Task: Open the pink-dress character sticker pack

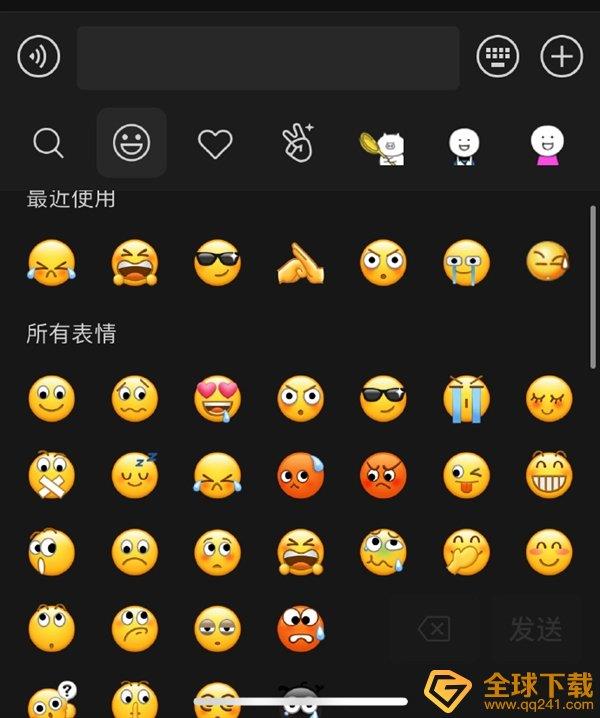Action: click(546, 146)
